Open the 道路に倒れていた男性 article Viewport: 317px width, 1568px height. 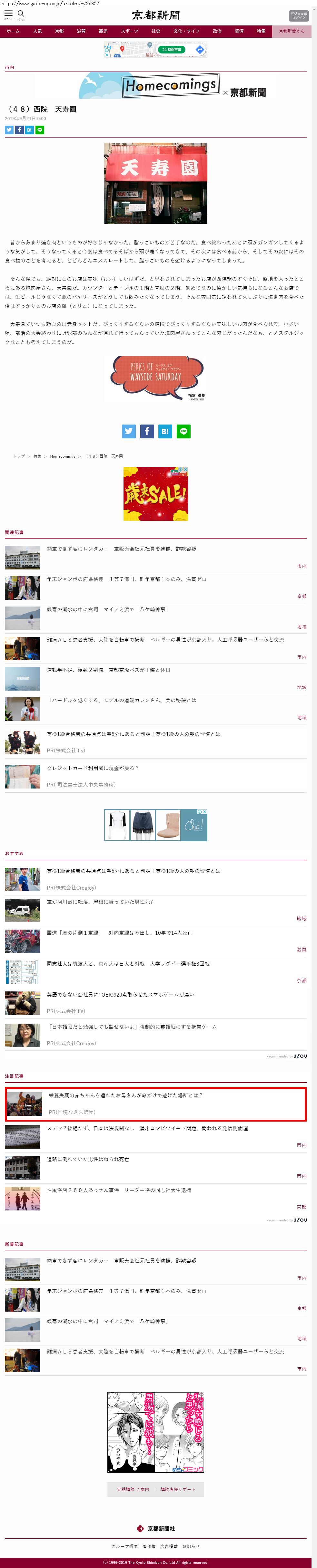pyautogui.click(x=88, y=1159)
